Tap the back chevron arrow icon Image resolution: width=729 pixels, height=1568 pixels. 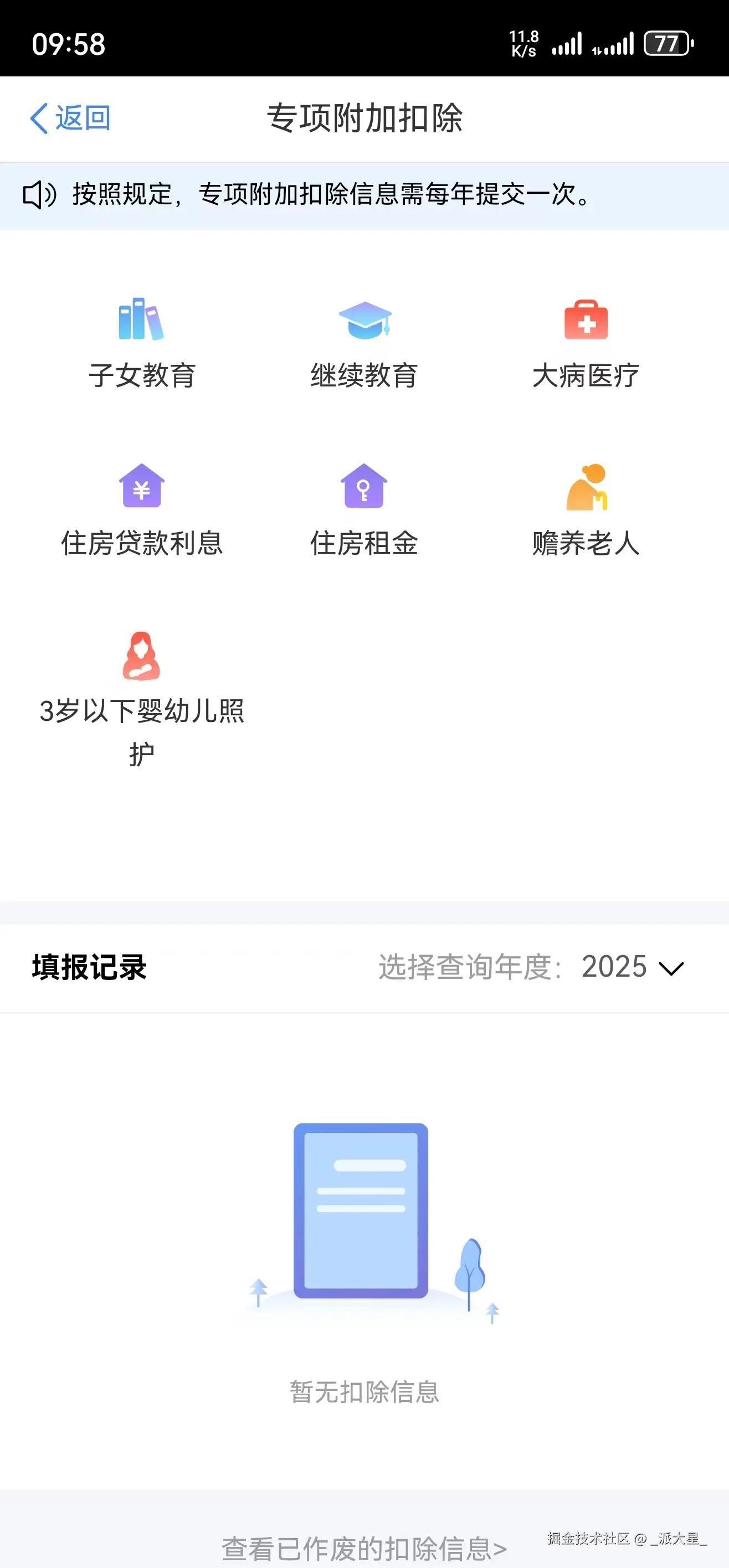point(38,118)
